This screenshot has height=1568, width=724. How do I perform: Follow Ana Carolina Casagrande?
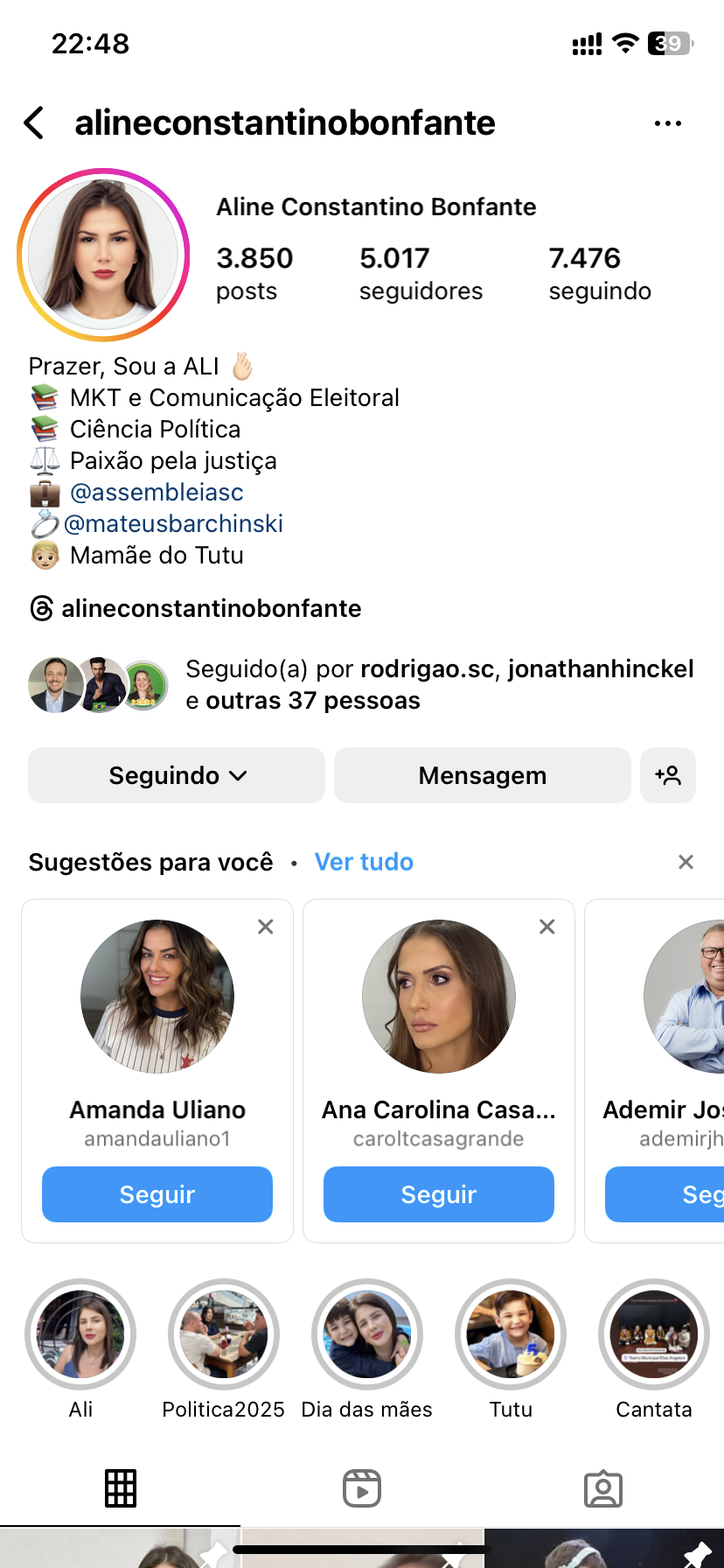439,1194
